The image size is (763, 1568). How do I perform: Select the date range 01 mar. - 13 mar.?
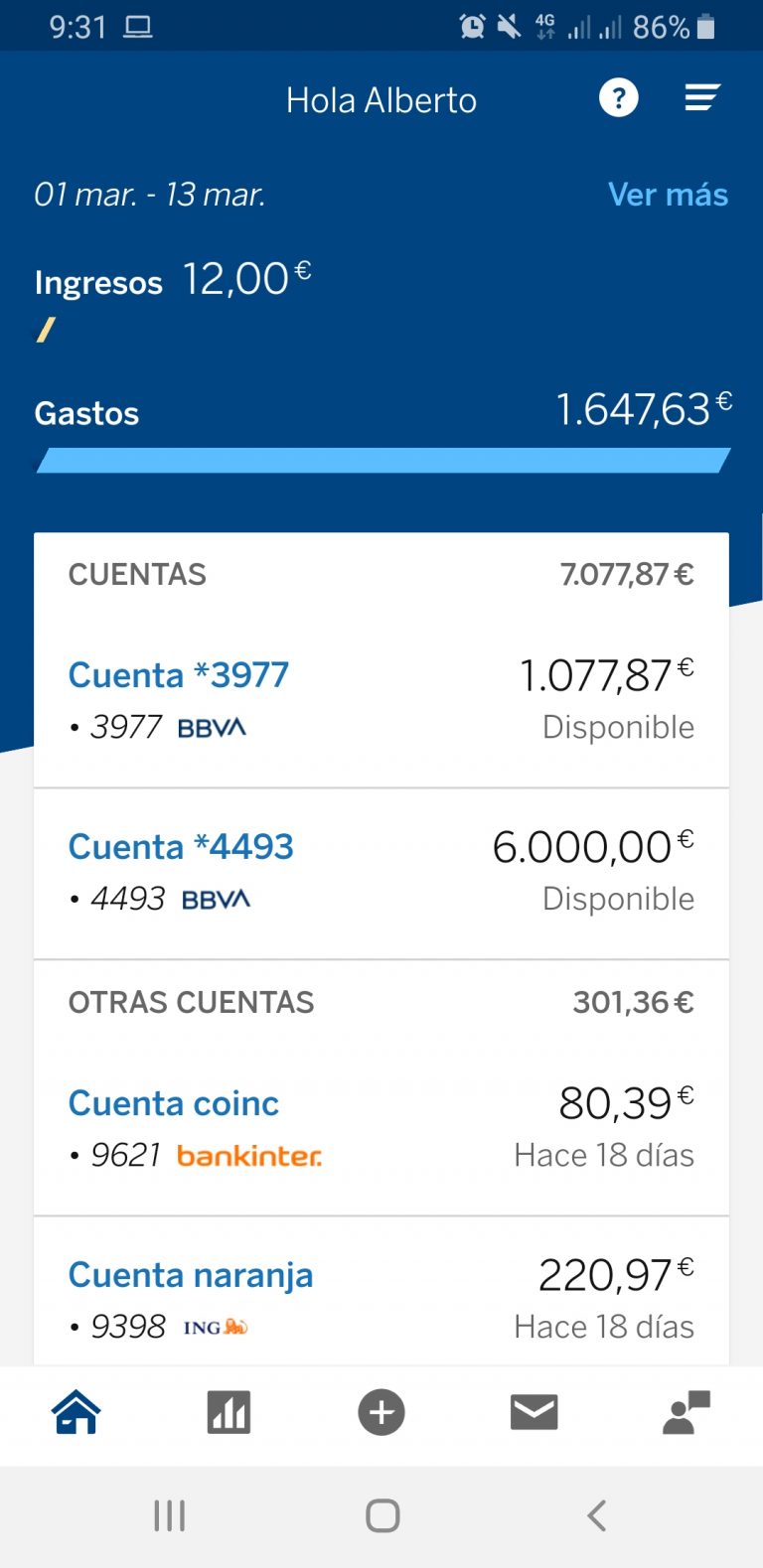[x=150, y=195]
